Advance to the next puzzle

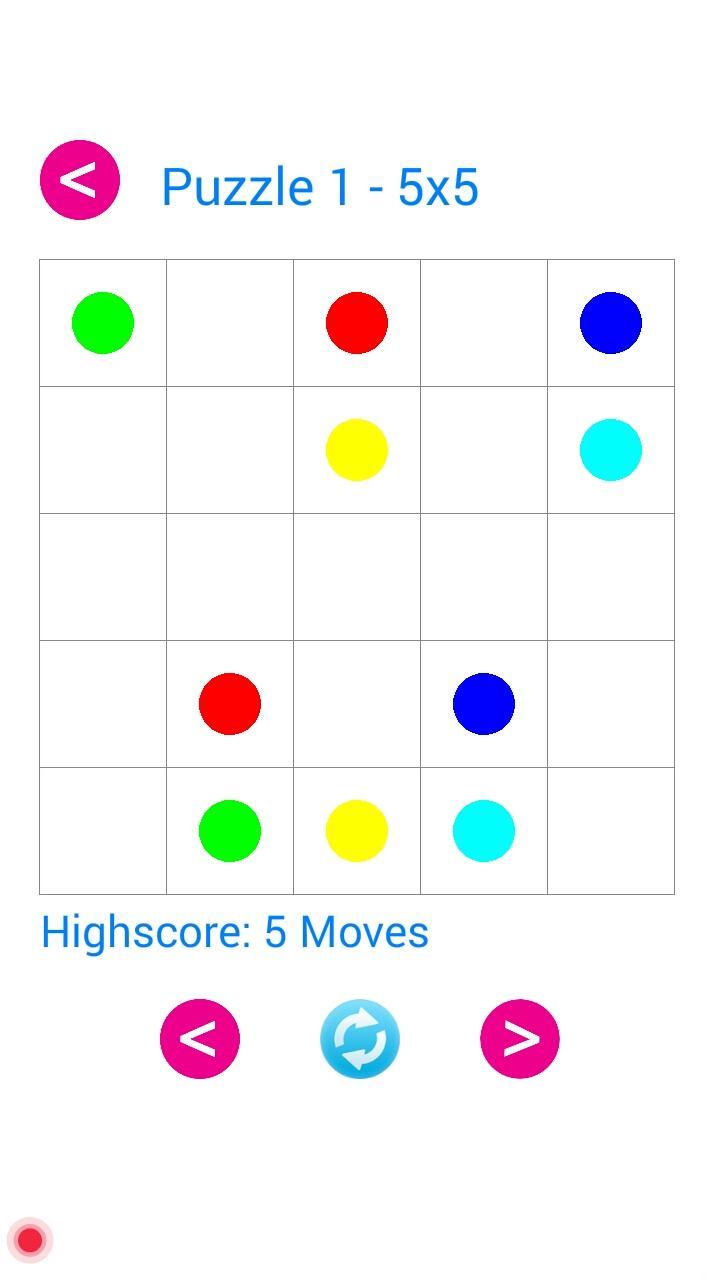pos(520,1038)
